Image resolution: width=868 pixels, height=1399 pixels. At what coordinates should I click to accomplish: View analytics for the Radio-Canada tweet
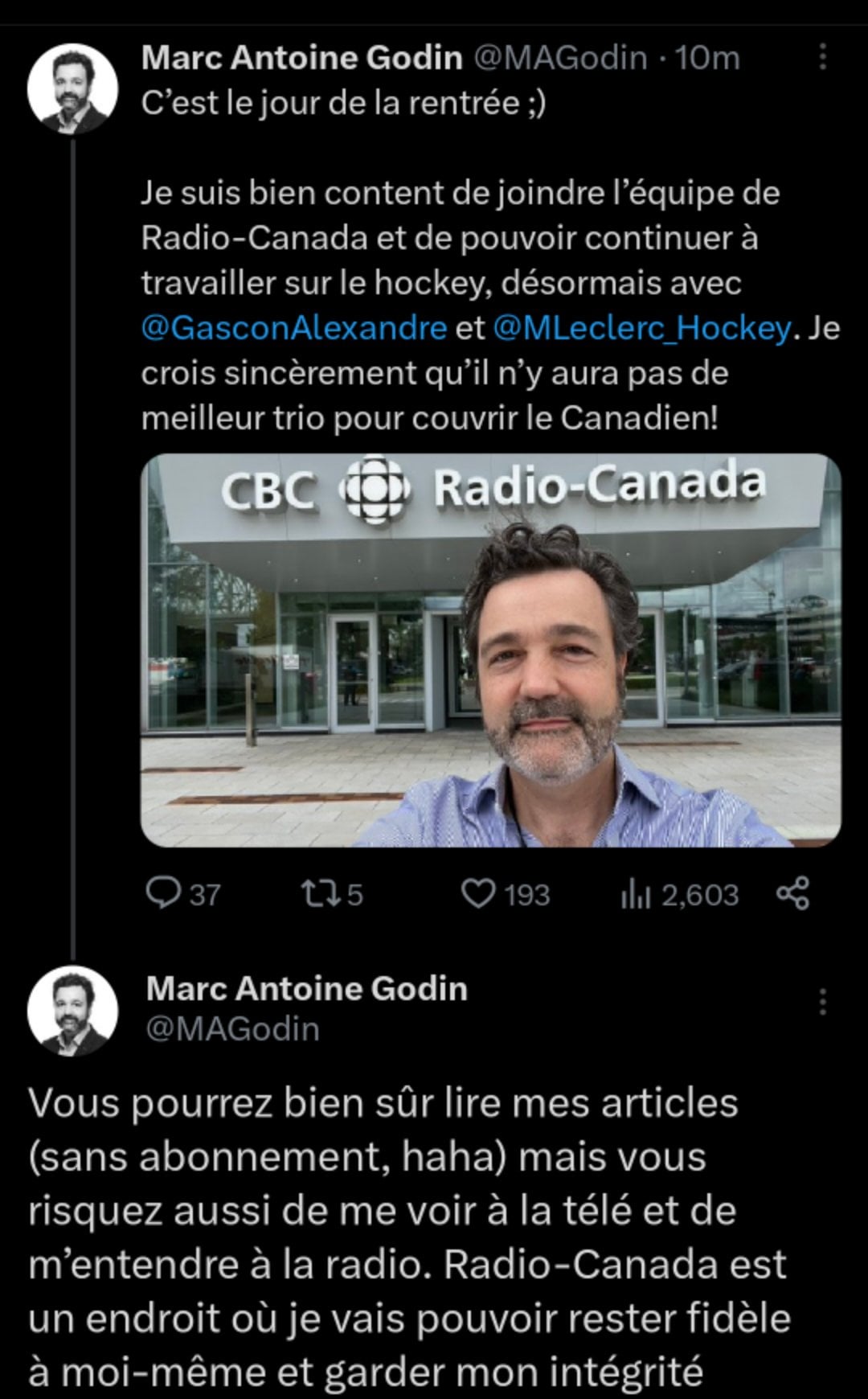(x=635, y=894)
